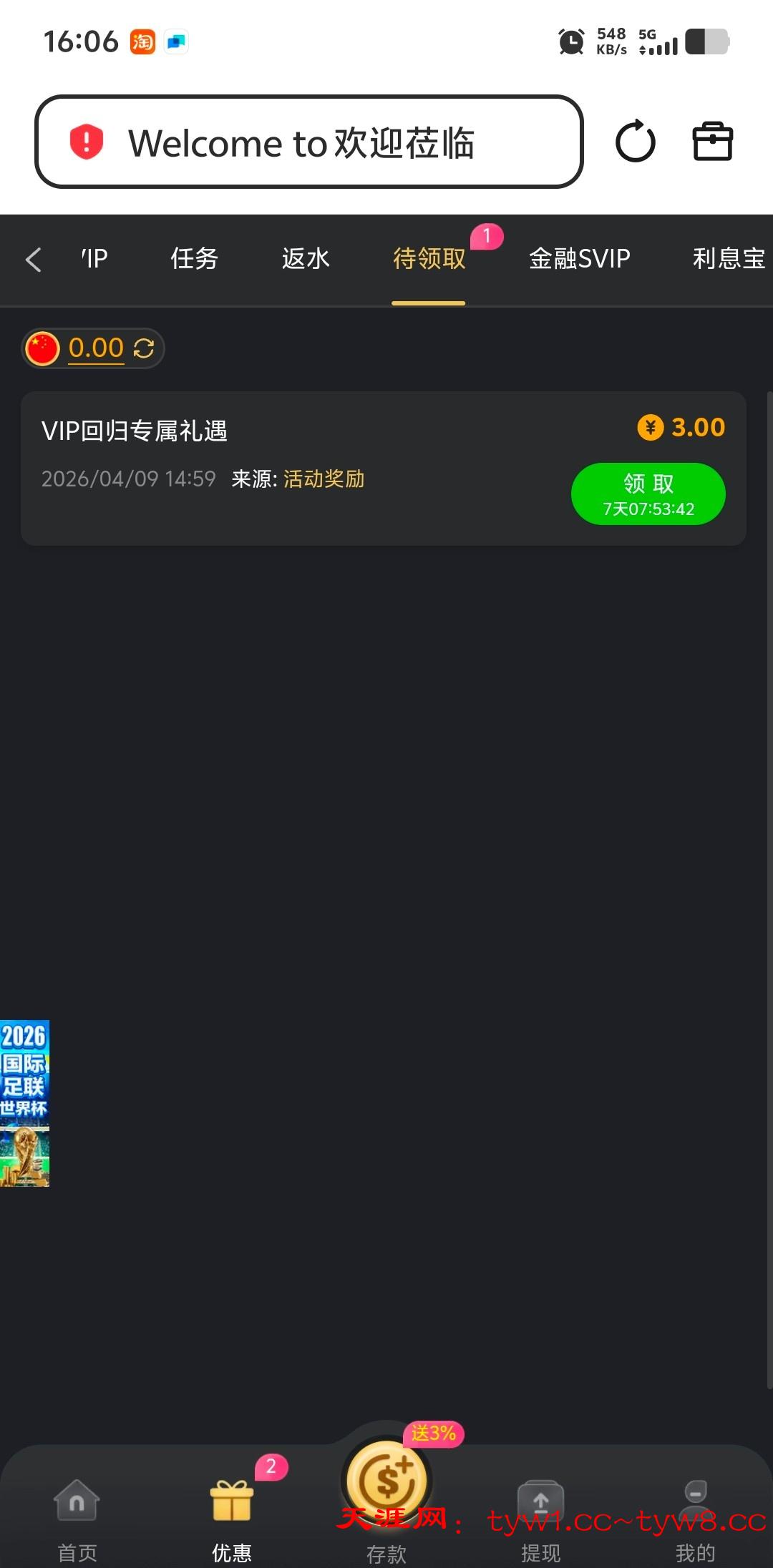Select the 待领取 tab

click(x=429, y=259)
